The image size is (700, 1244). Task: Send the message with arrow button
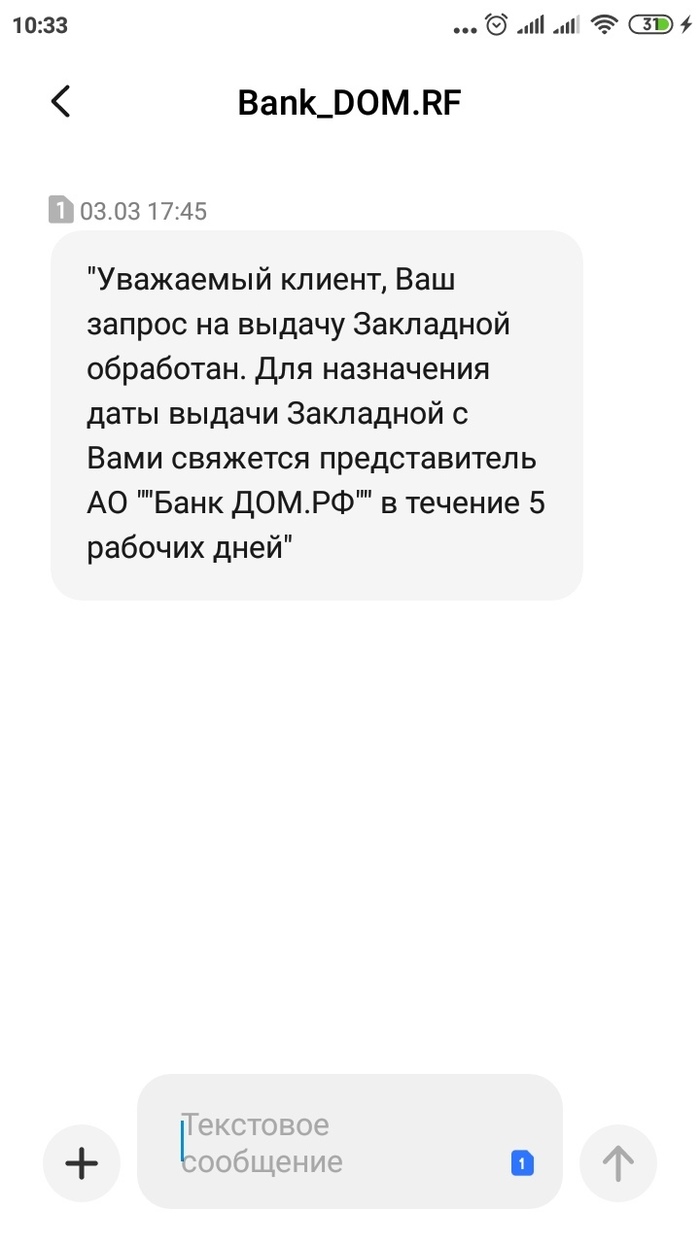pyautogui.click(x=618, y=1163)
